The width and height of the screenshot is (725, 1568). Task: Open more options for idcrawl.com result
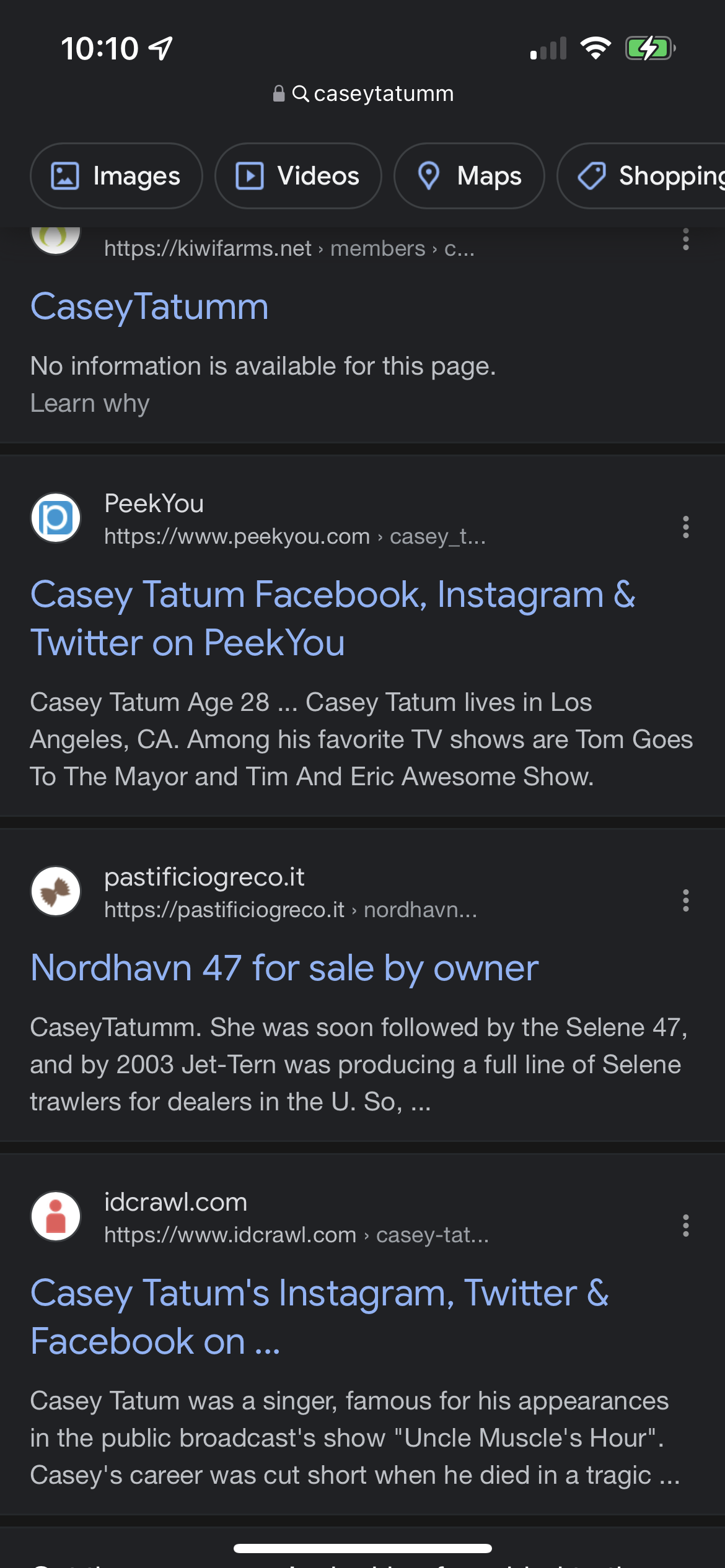tap(685, 1226)
